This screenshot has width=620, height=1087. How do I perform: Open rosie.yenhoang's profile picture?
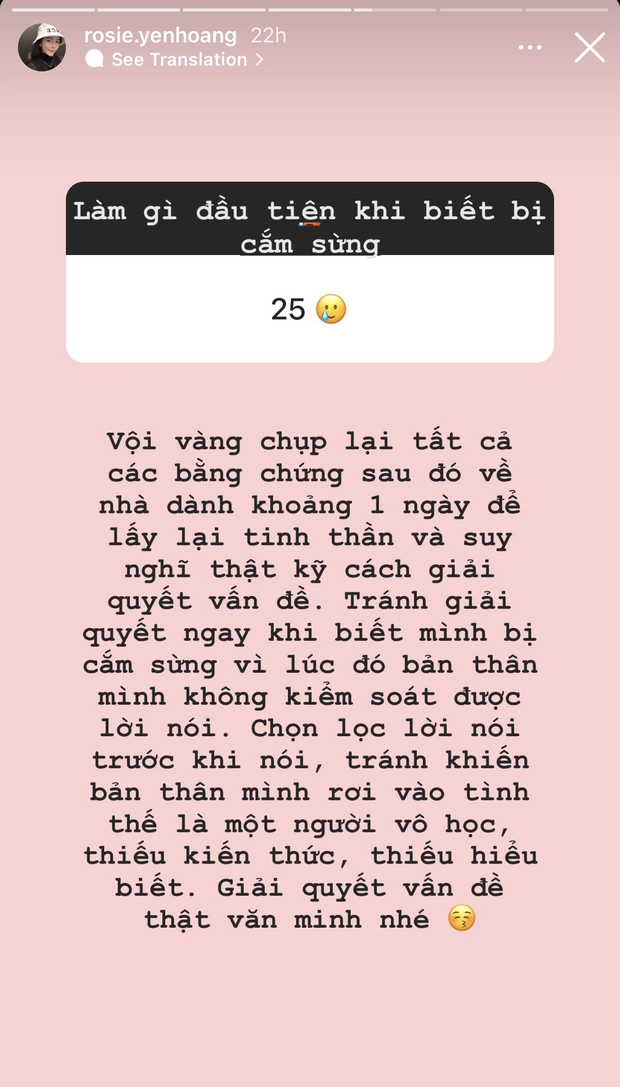[x=42, y=47]
